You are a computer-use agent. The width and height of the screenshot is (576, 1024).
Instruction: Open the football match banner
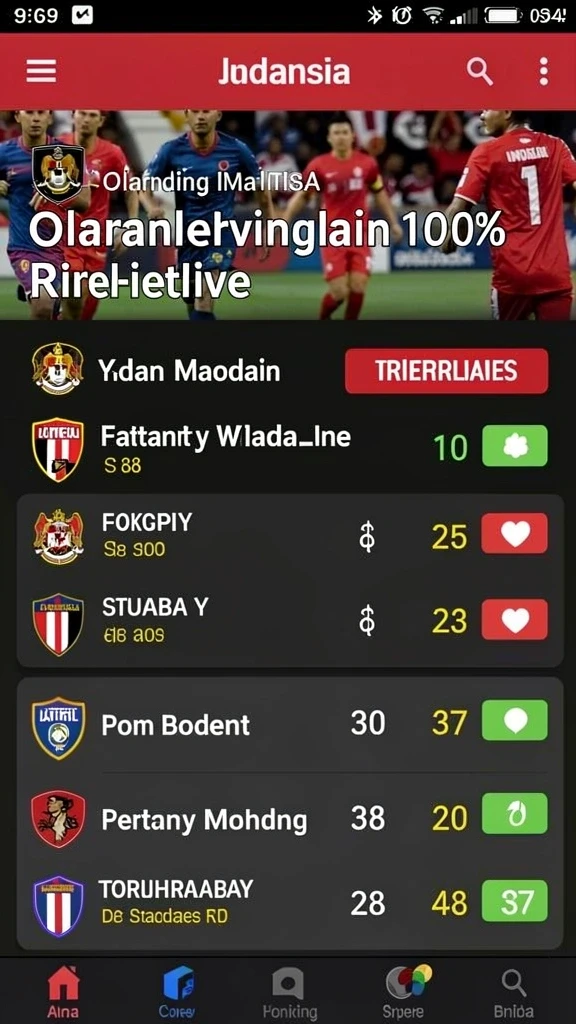[x=288, y=215]
